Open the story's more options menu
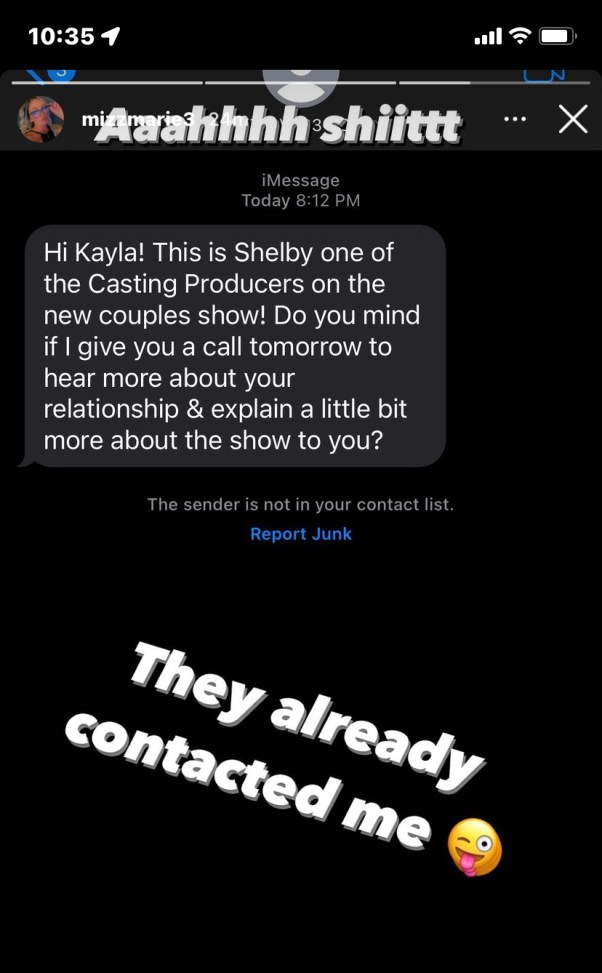 pos(514,119)
